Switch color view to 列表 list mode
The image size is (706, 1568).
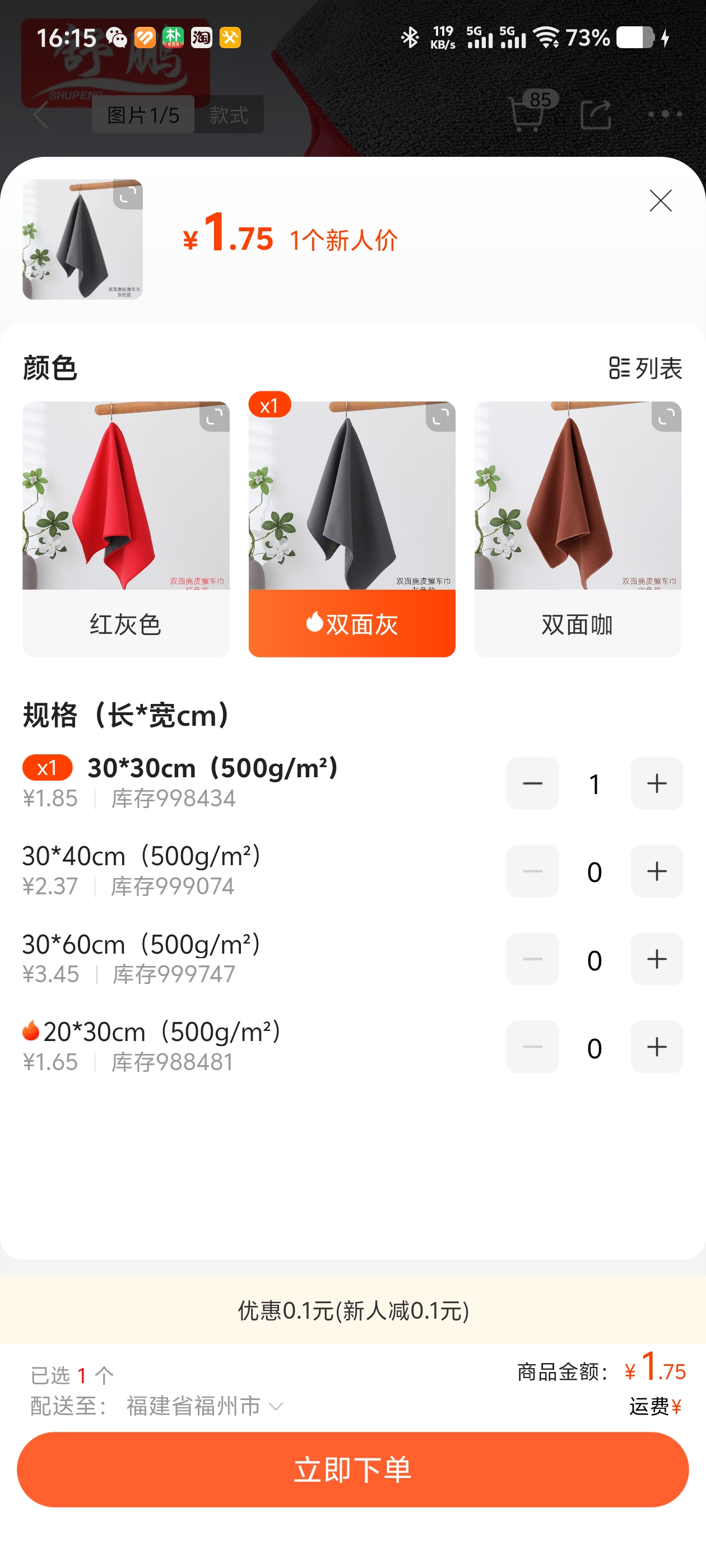[645, 368]
